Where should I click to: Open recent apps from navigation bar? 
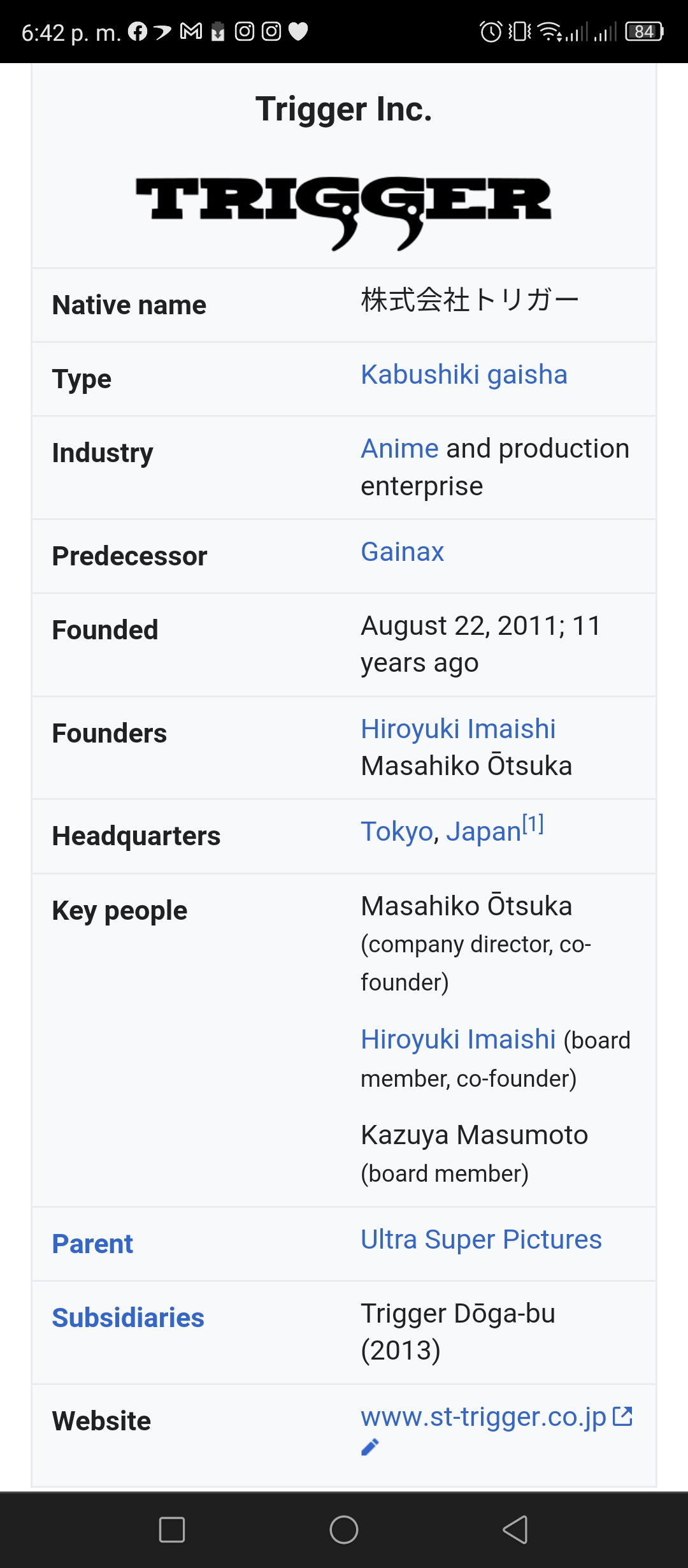tap(172, 1529)
